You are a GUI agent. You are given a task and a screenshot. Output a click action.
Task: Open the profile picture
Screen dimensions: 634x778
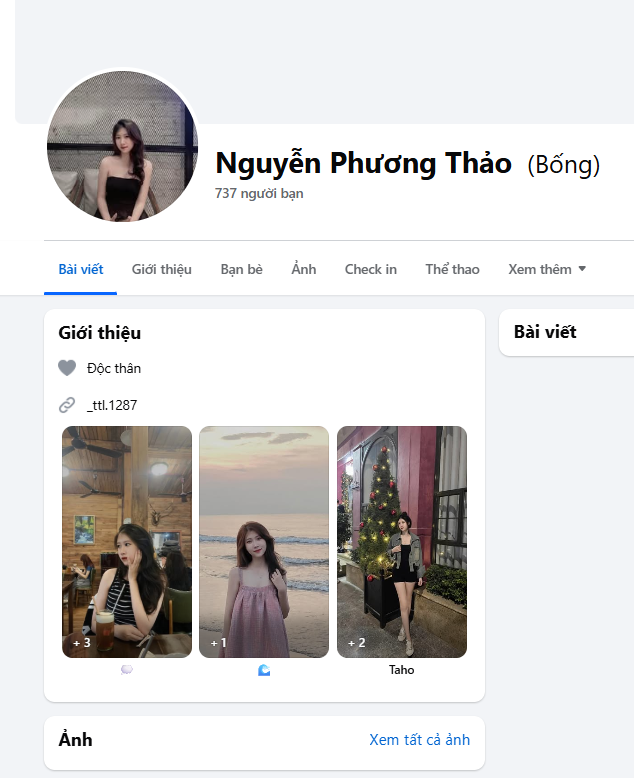coord(123,146)
